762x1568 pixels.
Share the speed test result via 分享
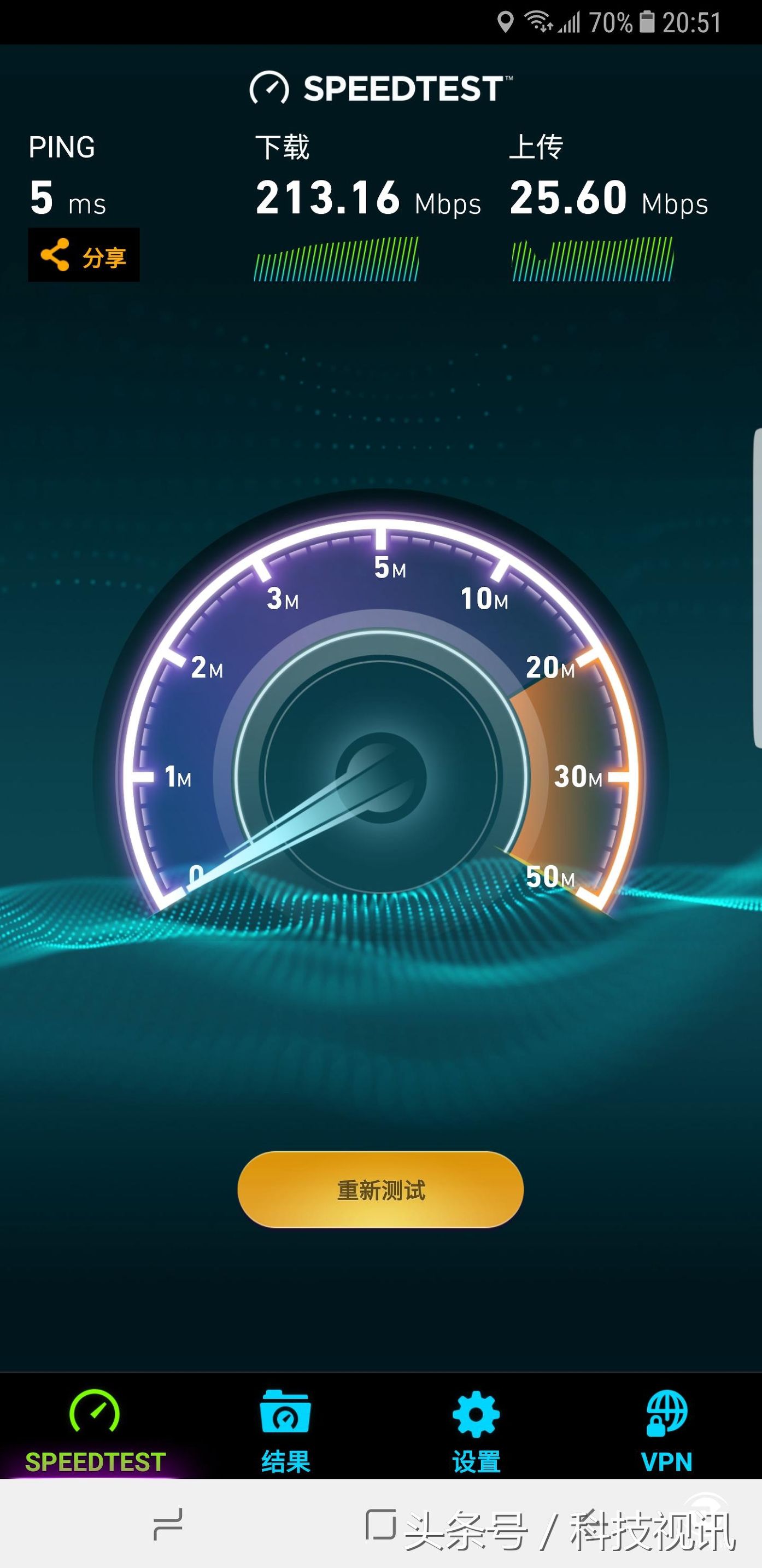[x=84, y=255]
